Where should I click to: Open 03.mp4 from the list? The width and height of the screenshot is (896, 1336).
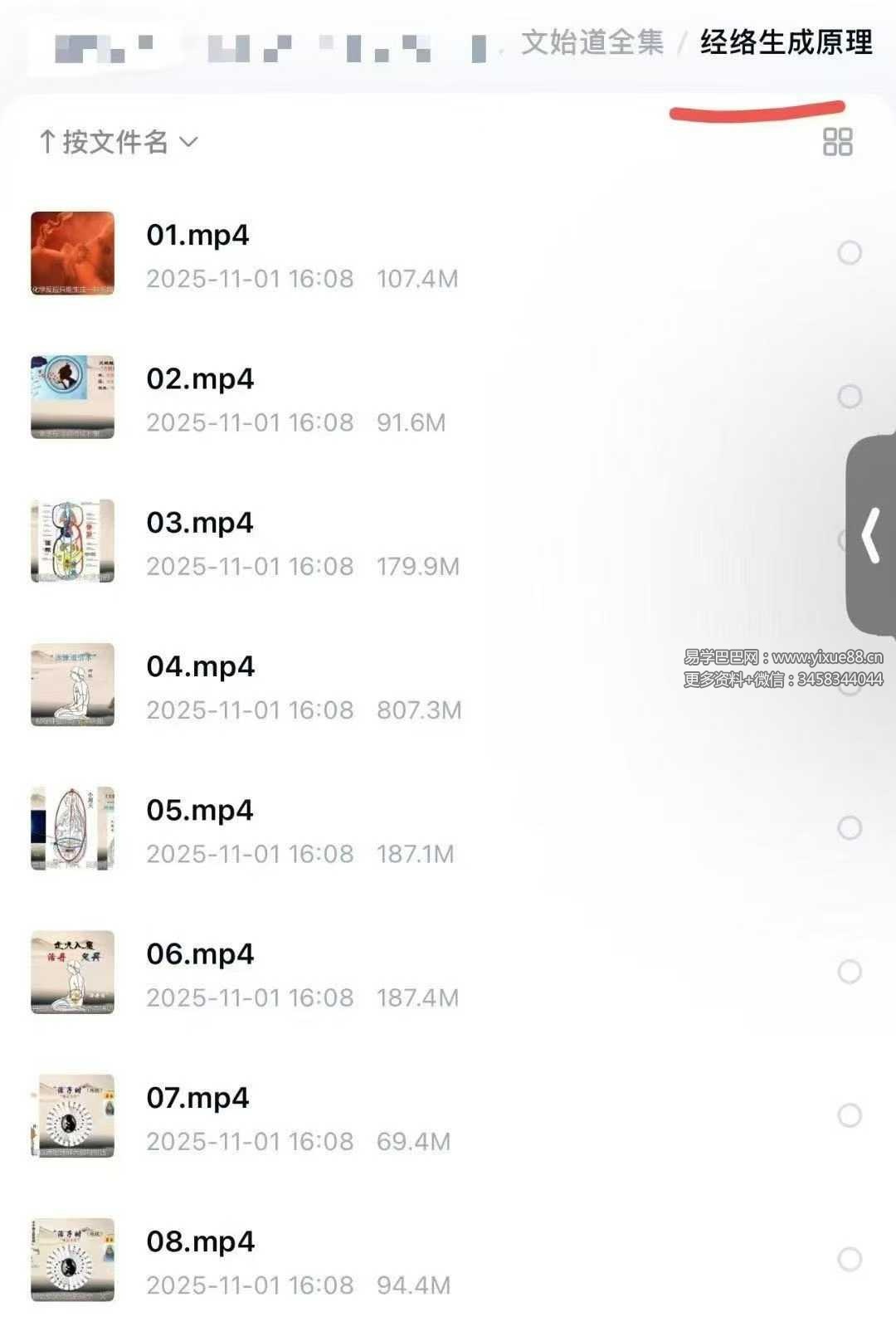pyautogui.click(x=200, y=523)
